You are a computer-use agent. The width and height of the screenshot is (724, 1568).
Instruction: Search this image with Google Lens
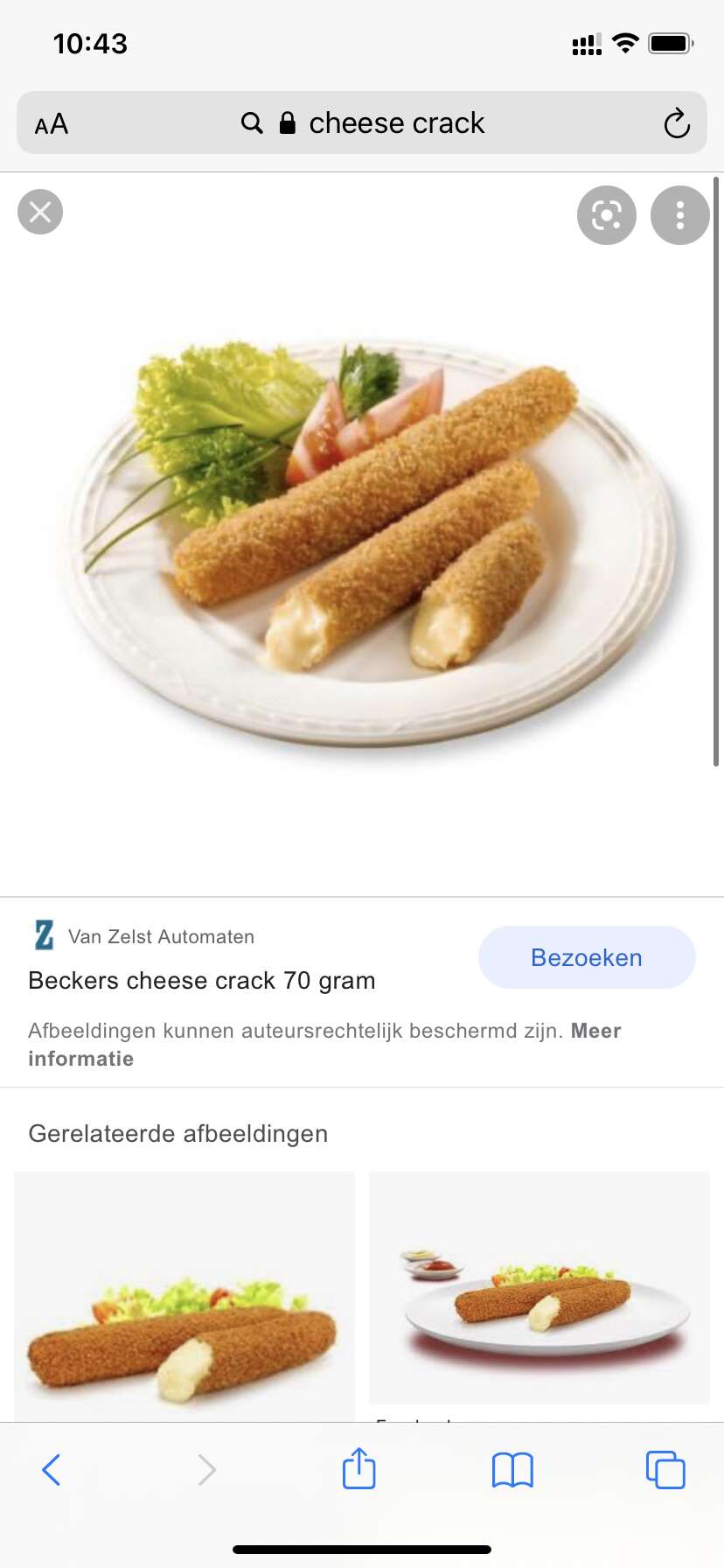[607, 215]
